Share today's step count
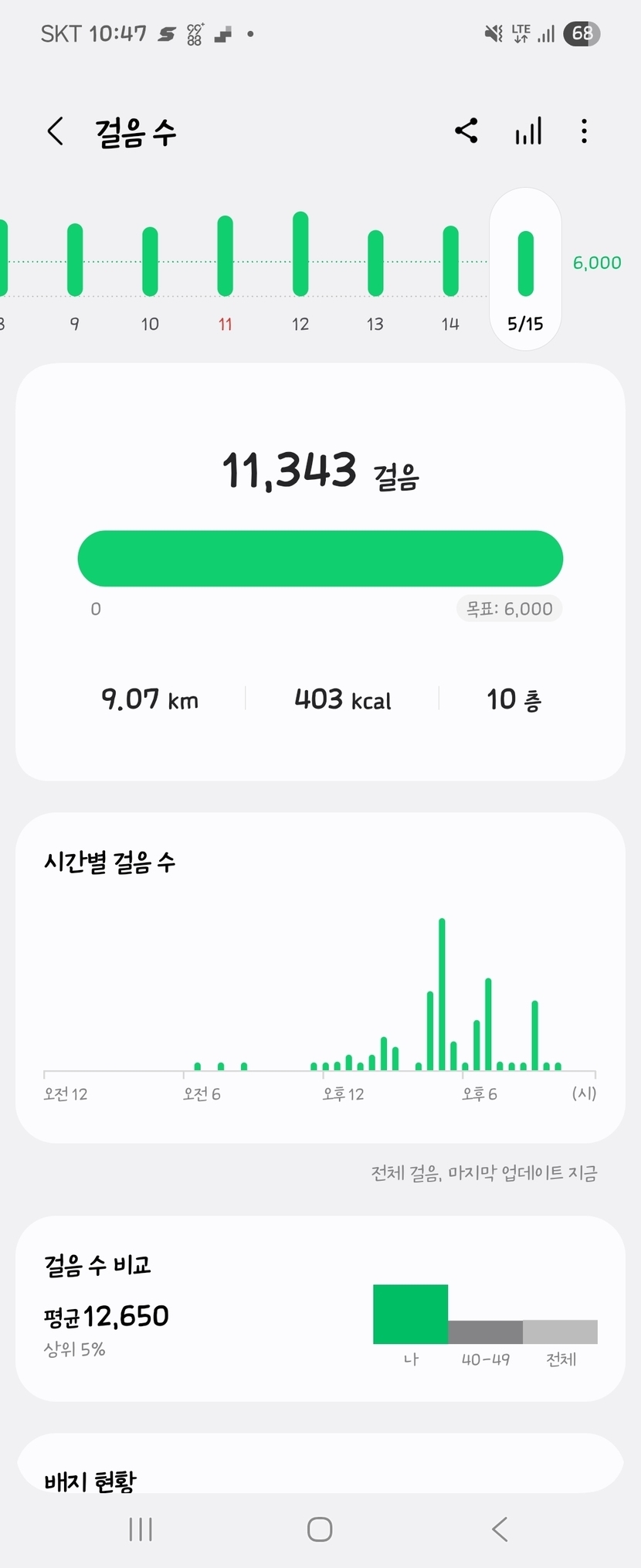641x1568 pixels. coord(466,131)
